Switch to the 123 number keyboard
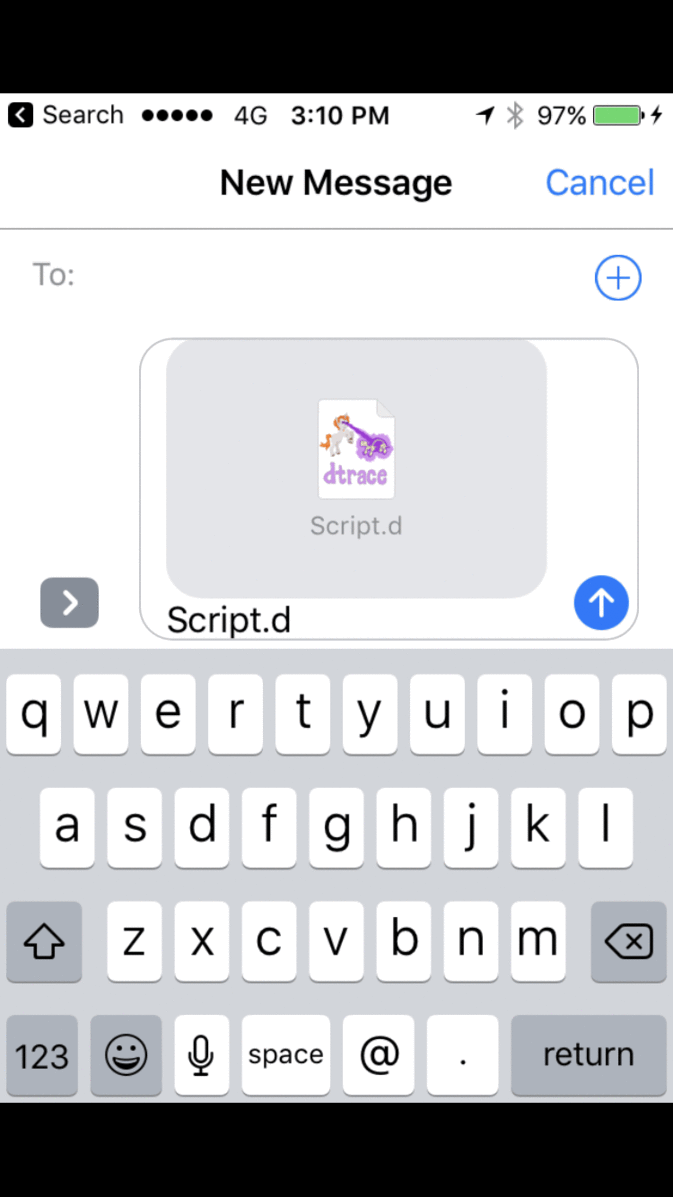 [x=42, y=1055]
